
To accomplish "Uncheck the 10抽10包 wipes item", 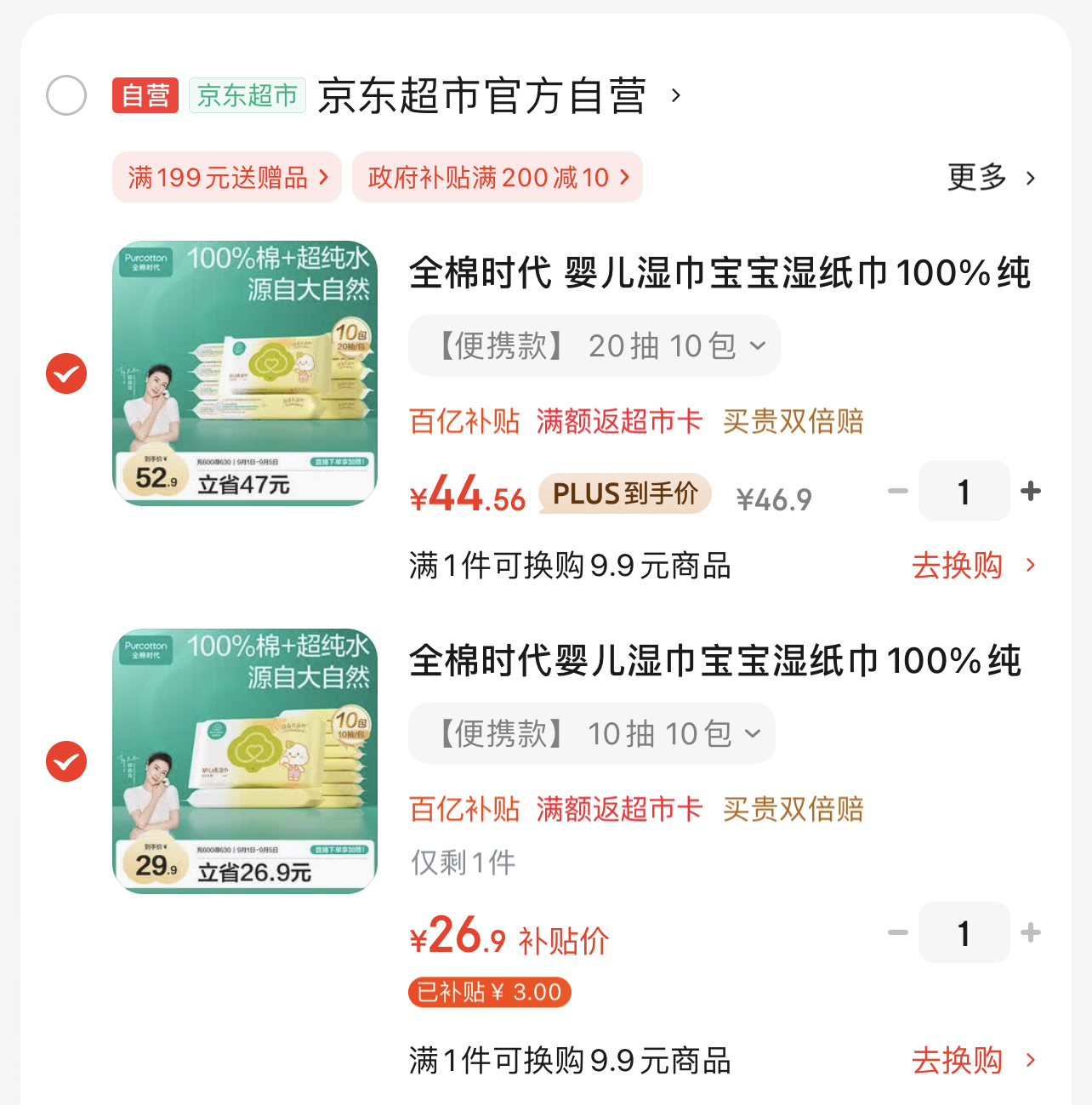I will [x=65, y=761].
